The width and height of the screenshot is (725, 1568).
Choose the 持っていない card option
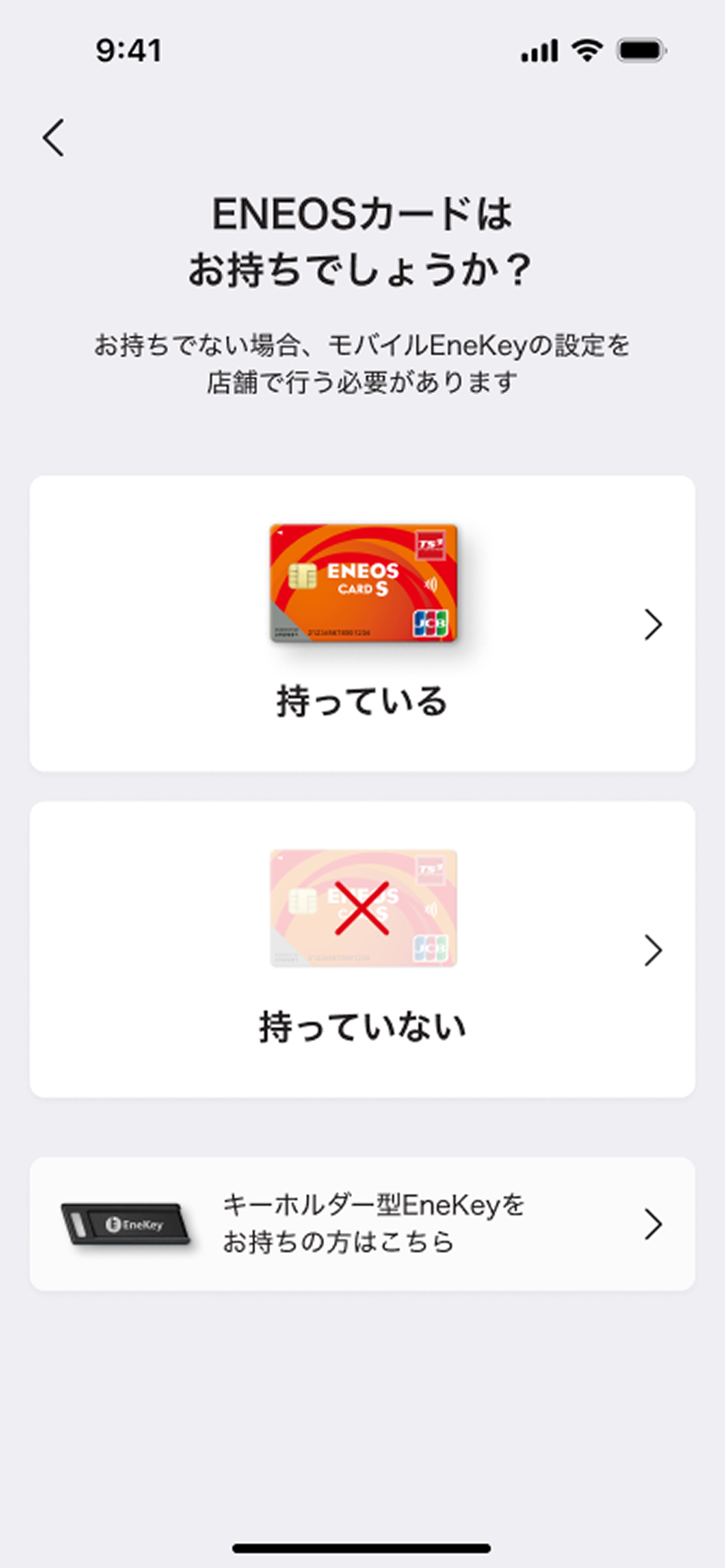point(362,949)
